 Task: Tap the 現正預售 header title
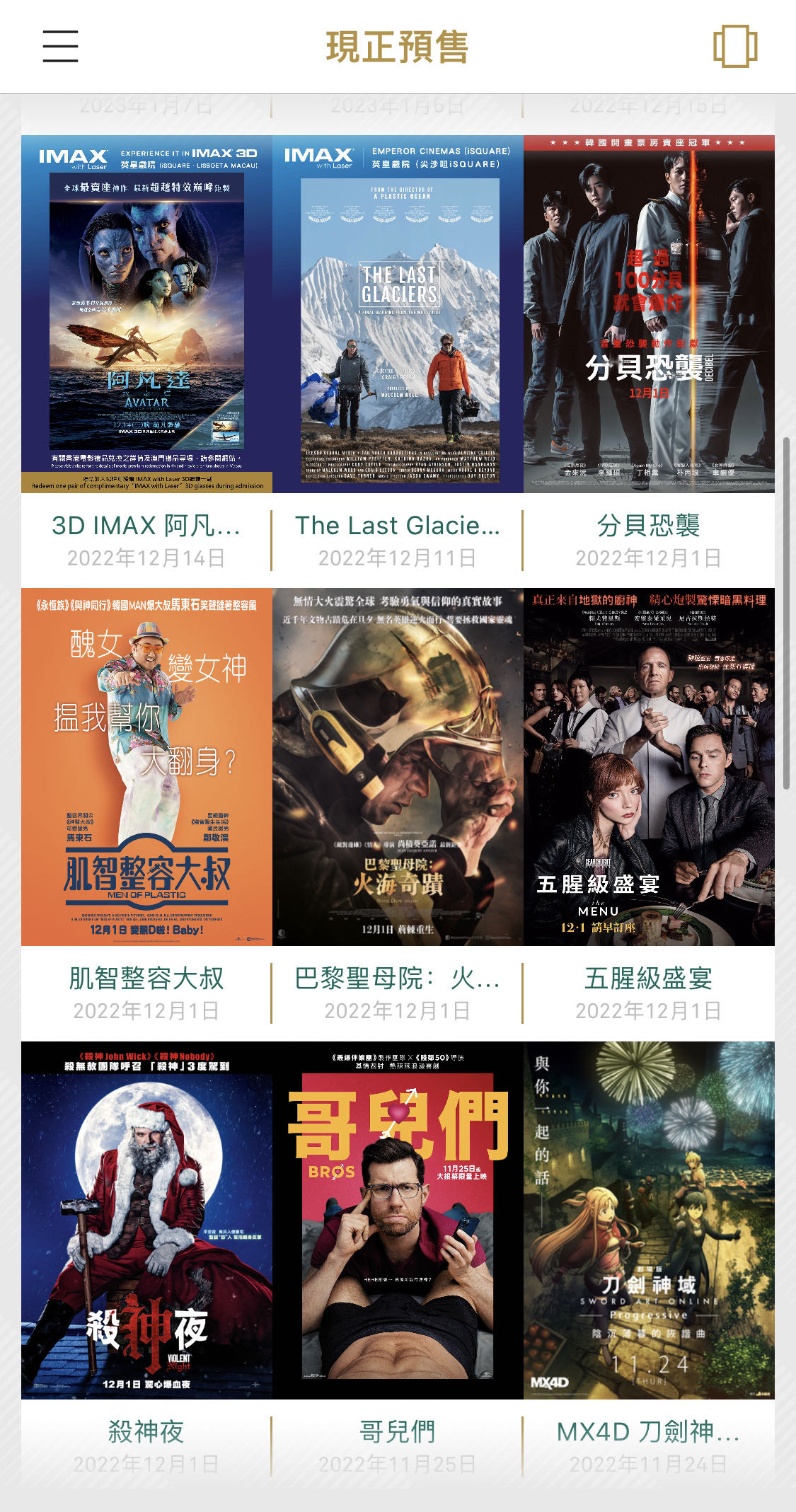pyautogui.click(x=398, y=46)
